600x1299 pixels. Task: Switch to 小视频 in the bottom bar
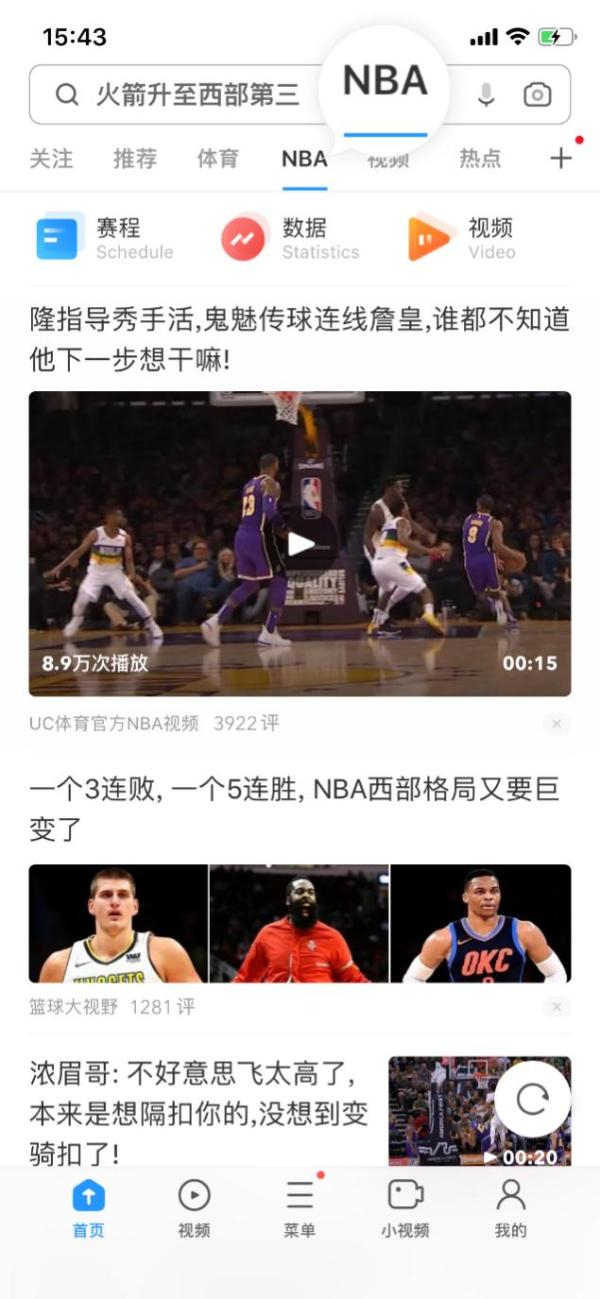click(x=405, y=1208)
